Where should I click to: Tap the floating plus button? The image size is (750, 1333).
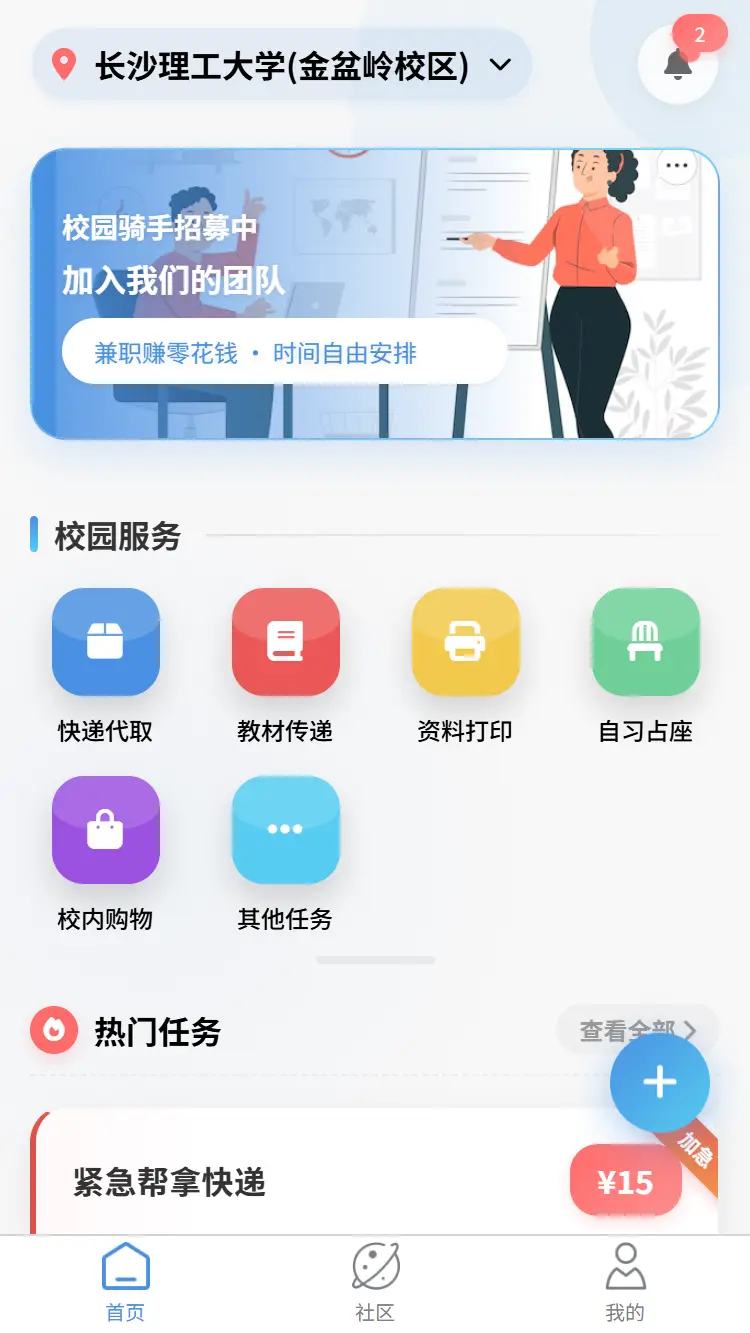click(x=660, y=1083)
